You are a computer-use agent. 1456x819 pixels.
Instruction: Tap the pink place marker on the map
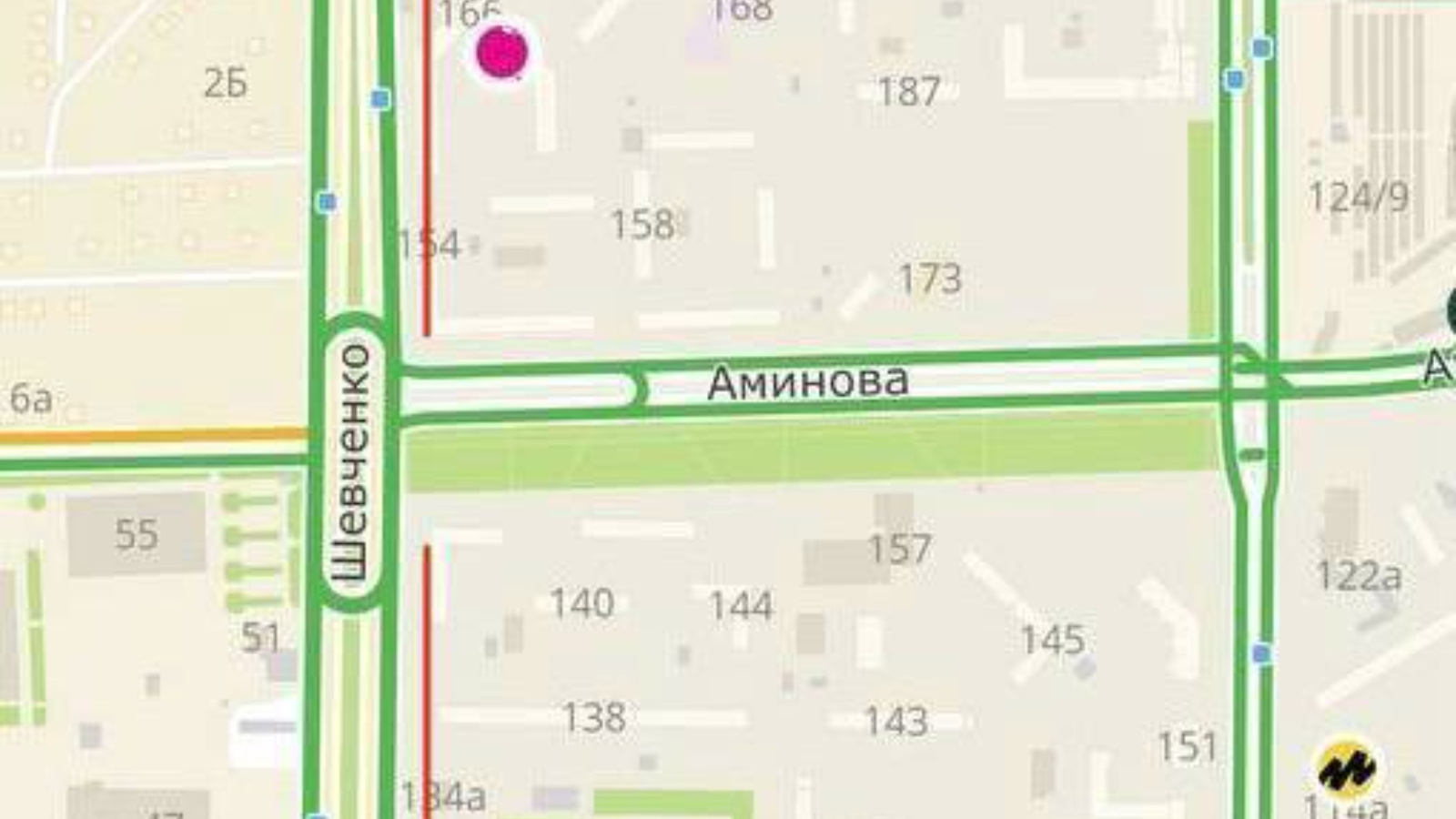[x=502, y=51]
